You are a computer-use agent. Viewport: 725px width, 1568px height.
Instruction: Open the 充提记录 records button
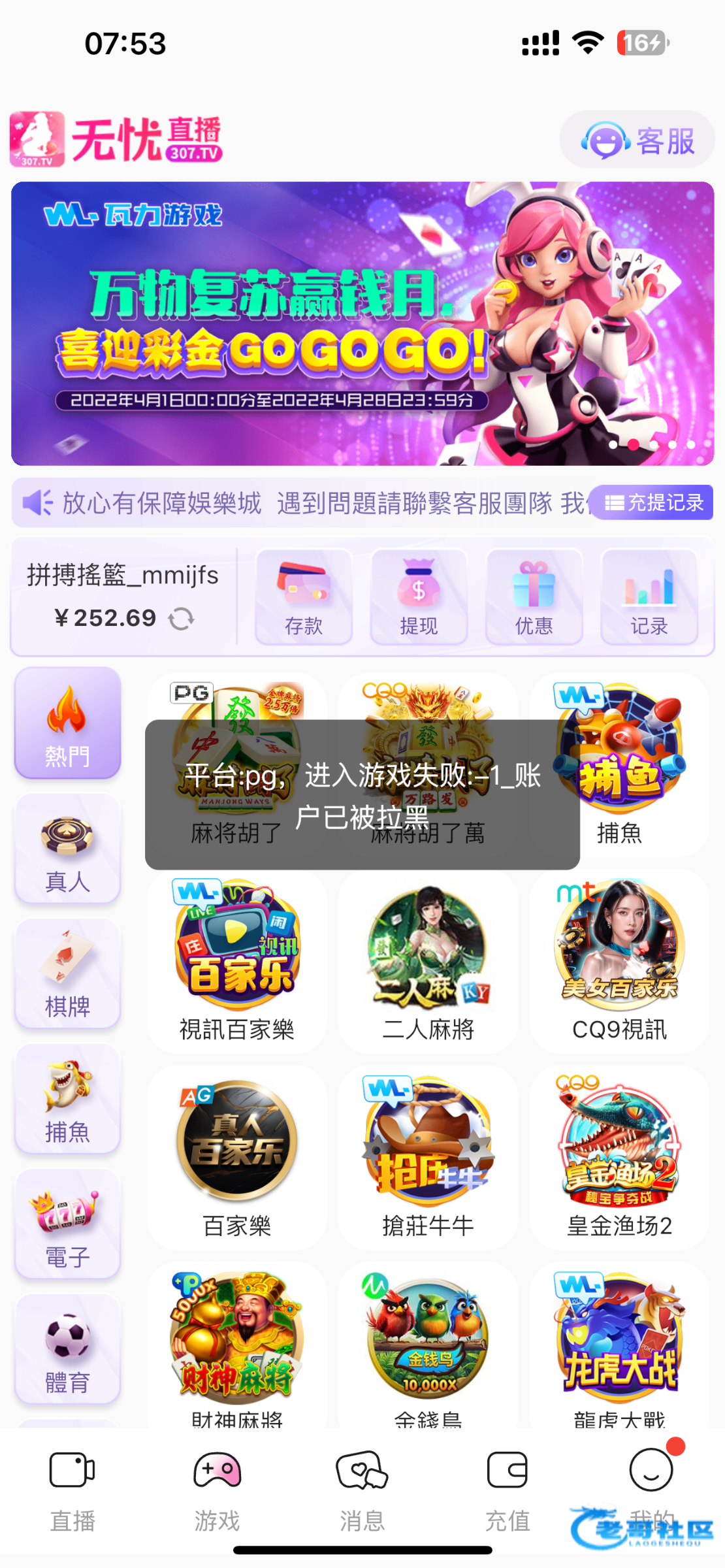coord(654,502)
